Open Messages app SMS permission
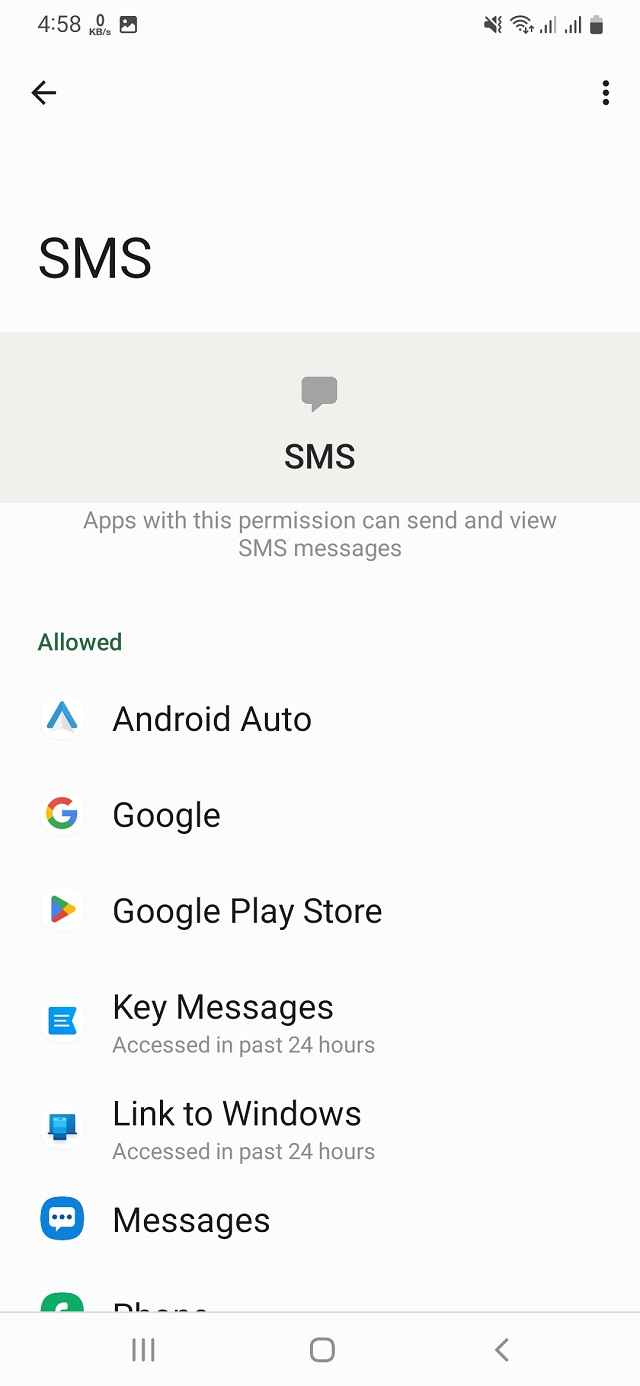The height and width of the screenshot is (1386, 640). tap(191, 1220)
